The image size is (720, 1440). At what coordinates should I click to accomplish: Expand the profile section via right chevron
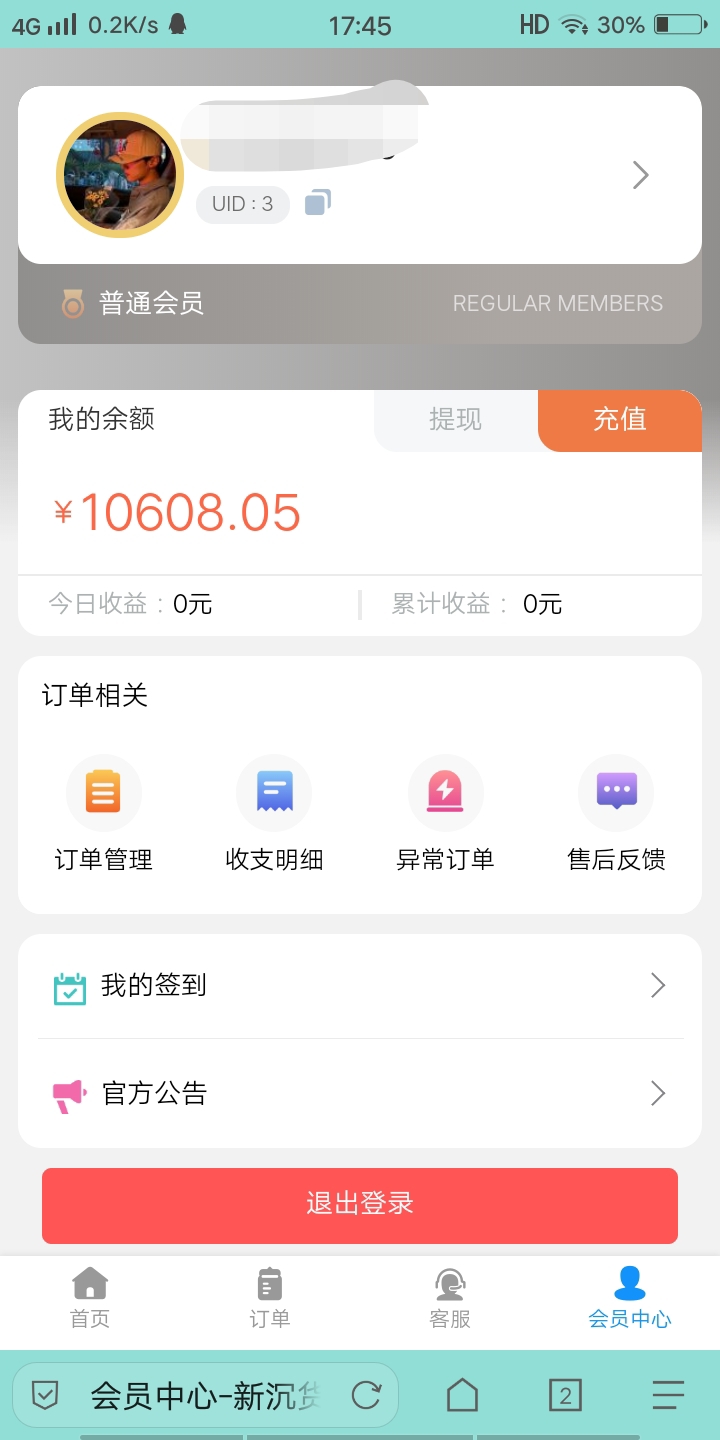click(x=641, y=174)
